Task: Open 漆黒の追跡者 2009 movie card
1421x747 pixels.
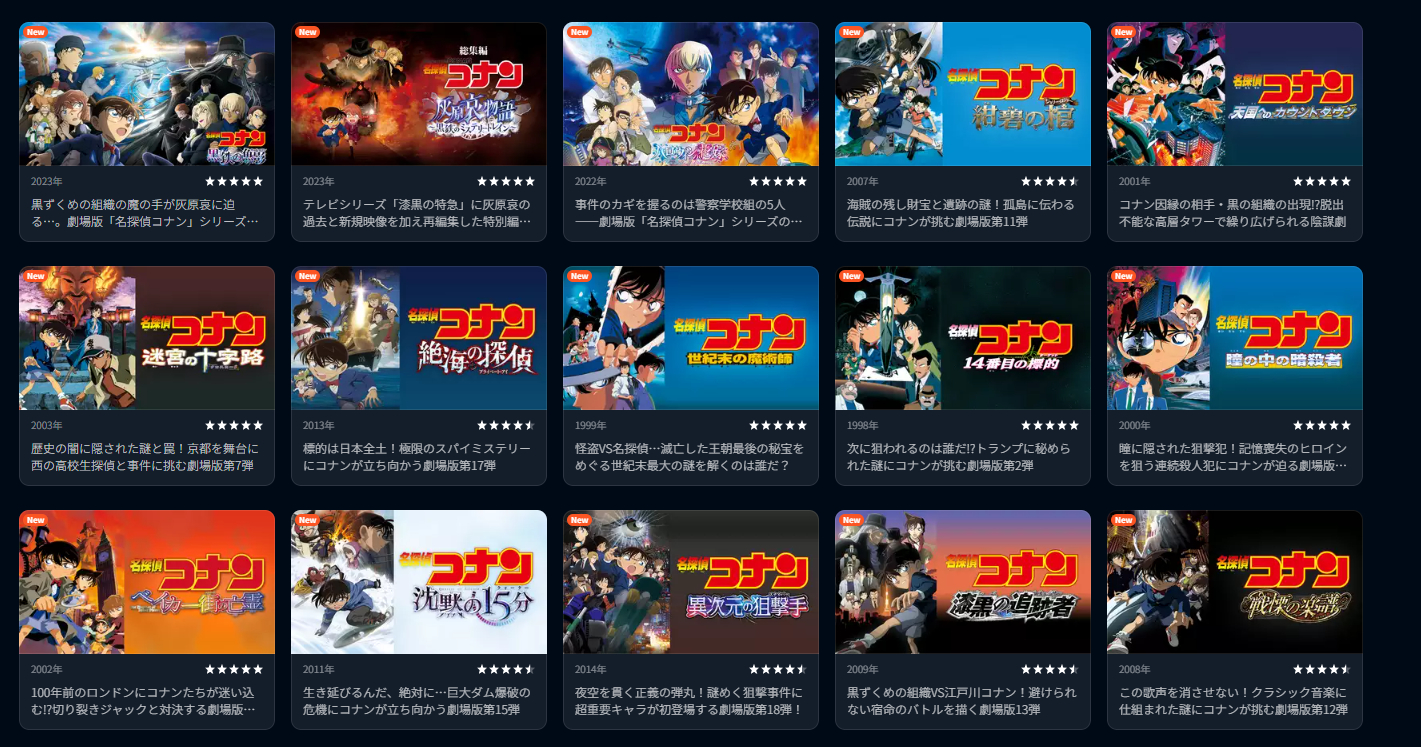Action: point(963,582)
